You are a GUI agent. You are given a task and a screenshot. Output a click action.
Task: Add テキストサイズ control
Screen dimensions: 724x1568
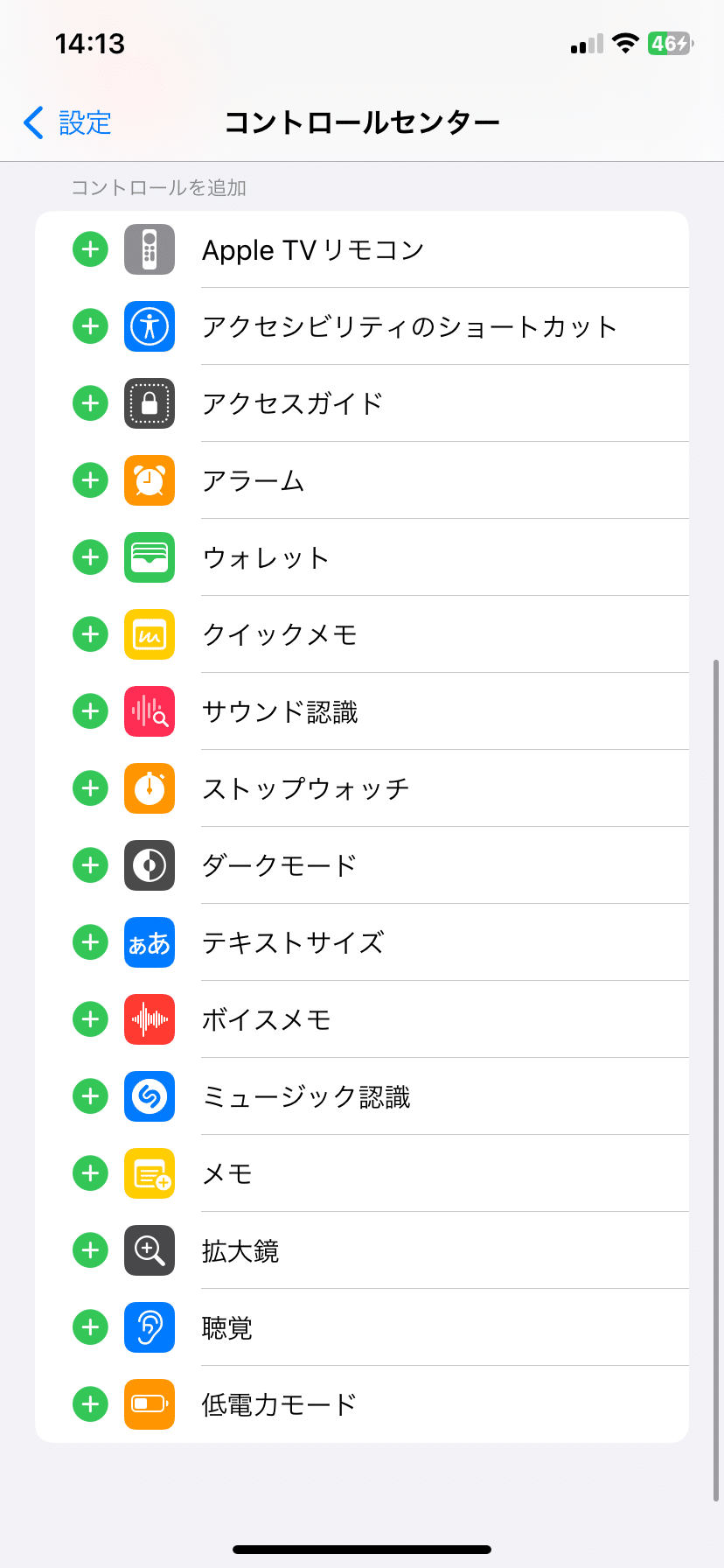pyautogui.click(x=90, y=942)
